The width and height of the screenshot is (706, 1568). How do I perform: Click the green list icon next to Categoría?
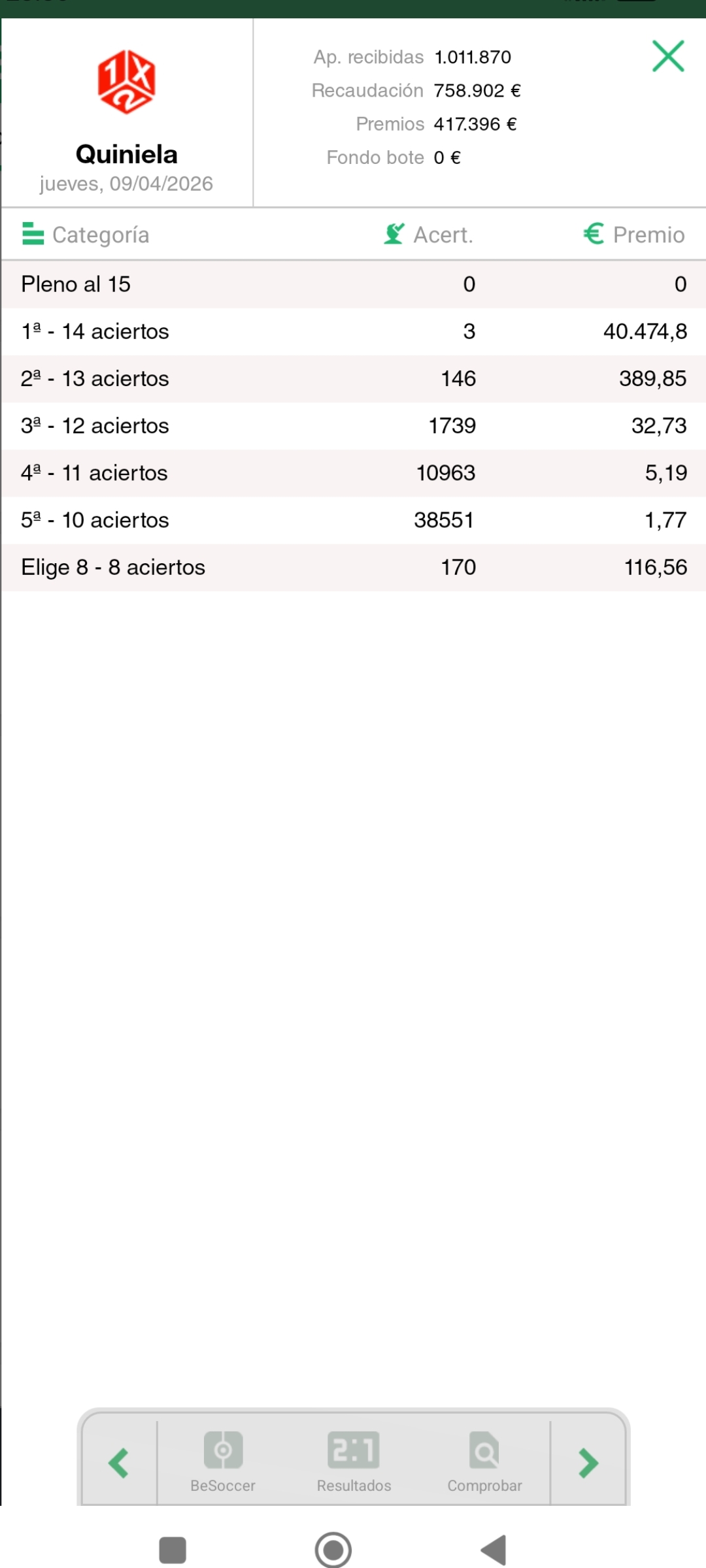point(32,233)
